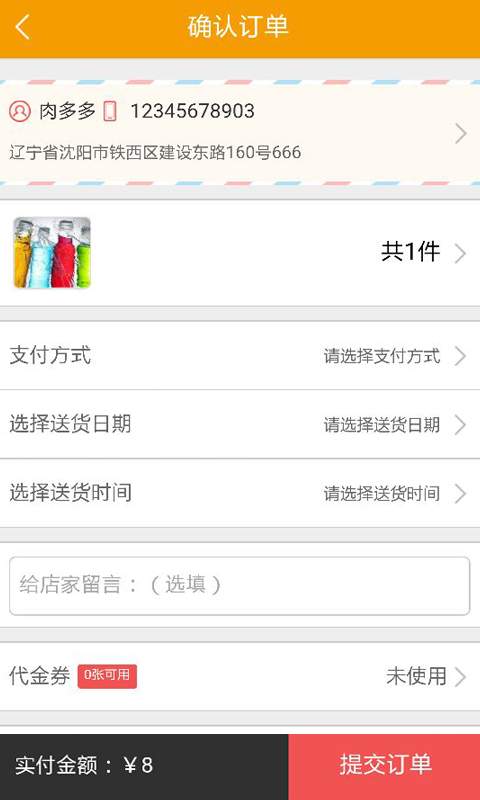Pick a delivery date in 选择送货日期
The image size is (480, 800).
pos(240,424)
